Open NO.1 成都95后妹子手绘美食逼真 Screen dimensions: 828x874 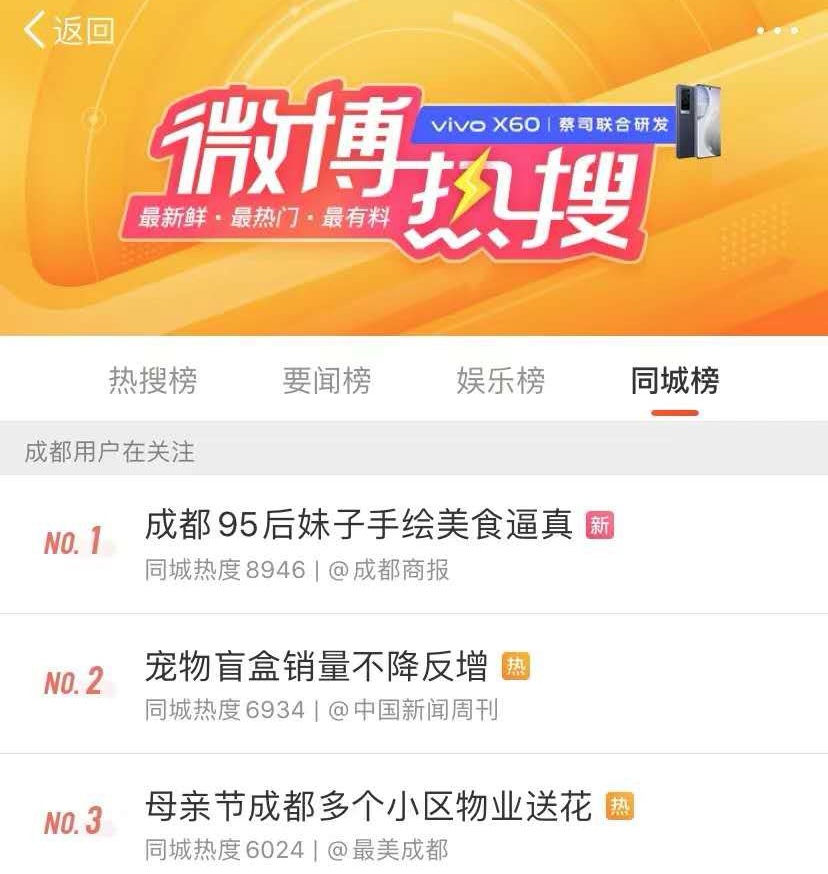(358, 525)
